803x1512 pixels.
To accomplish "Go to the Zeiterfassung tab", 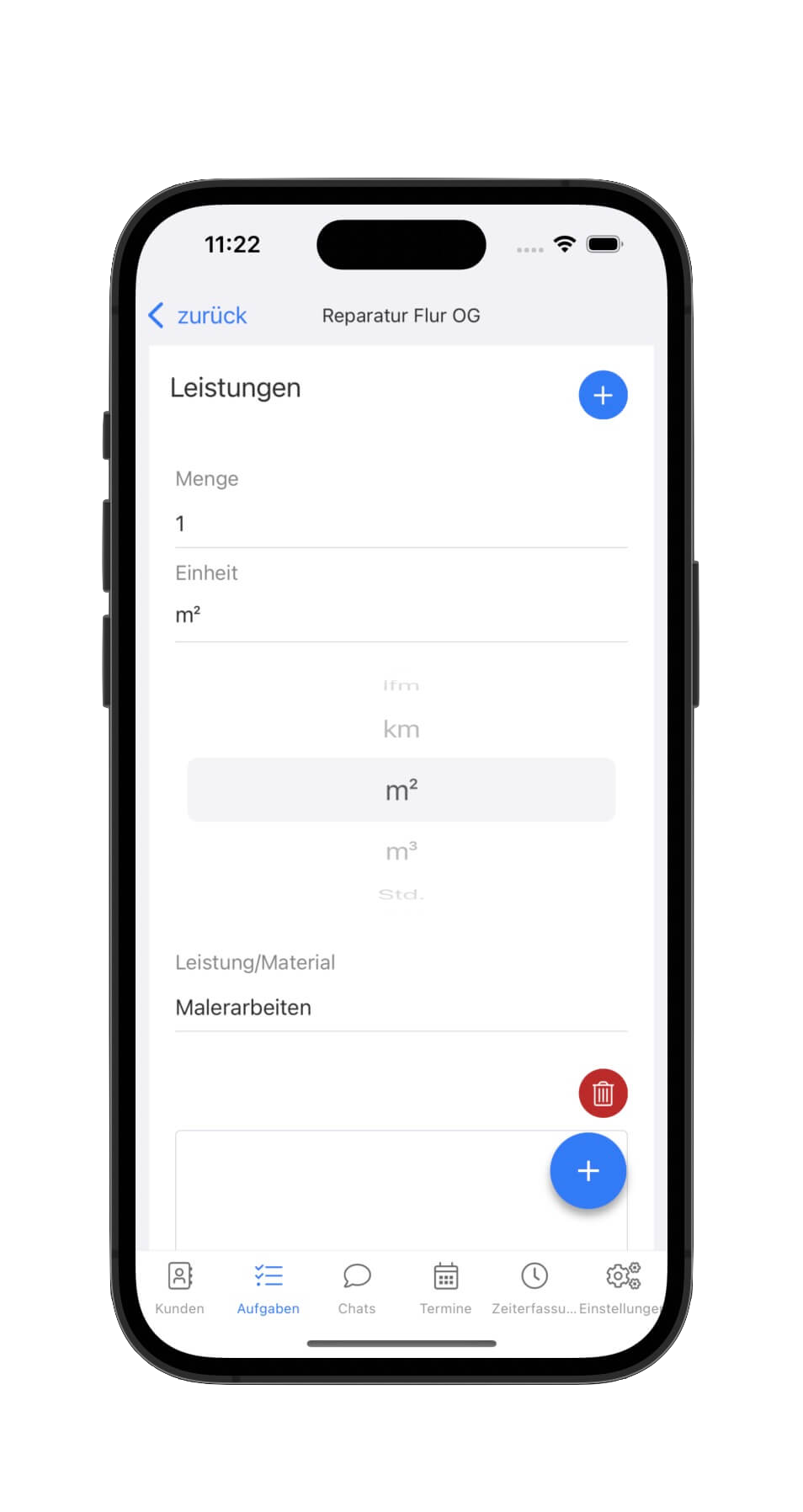I will pyautogui.click(x=534, y=1288).
